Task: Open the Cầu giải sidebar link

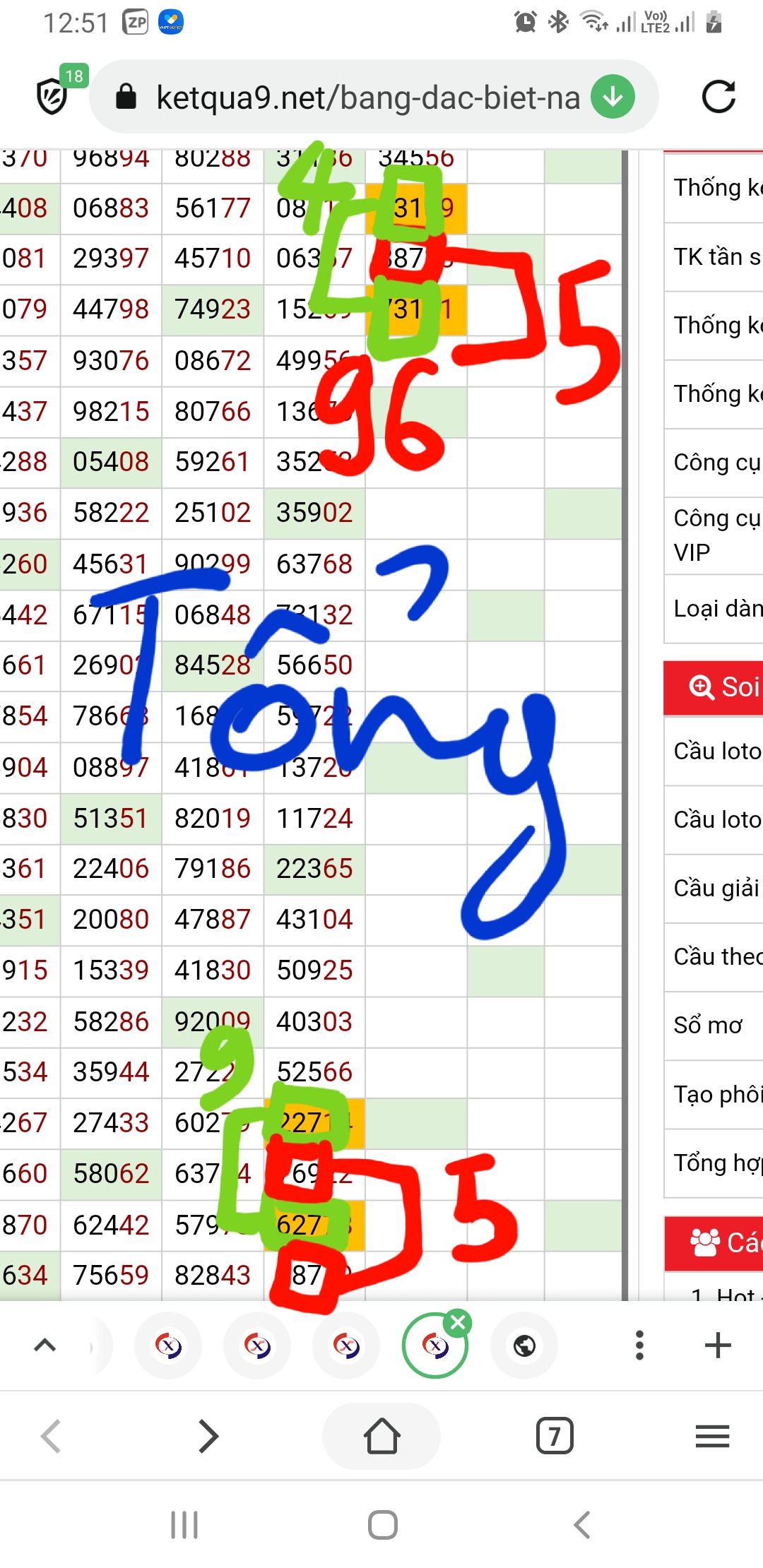Action: [715, 888]
